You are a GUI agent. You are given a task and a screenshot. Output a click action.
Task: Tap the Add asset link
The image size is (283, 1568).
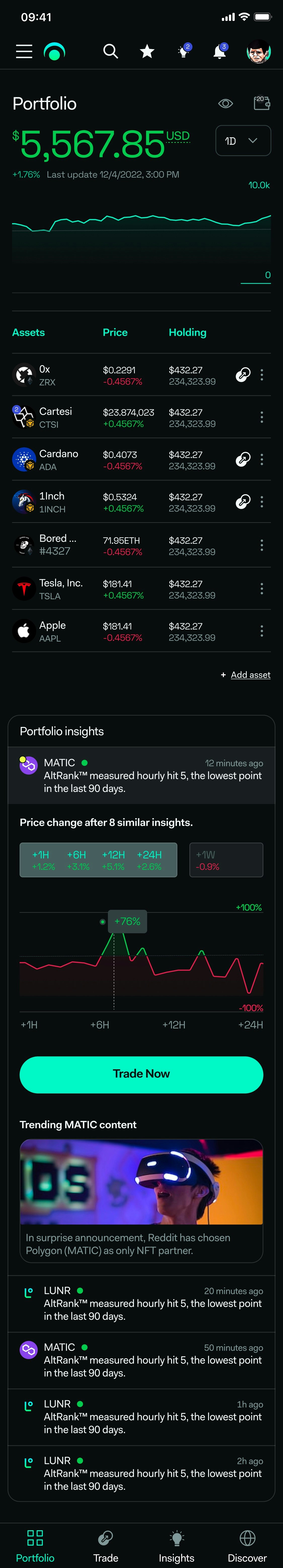[x=250, y=675]
